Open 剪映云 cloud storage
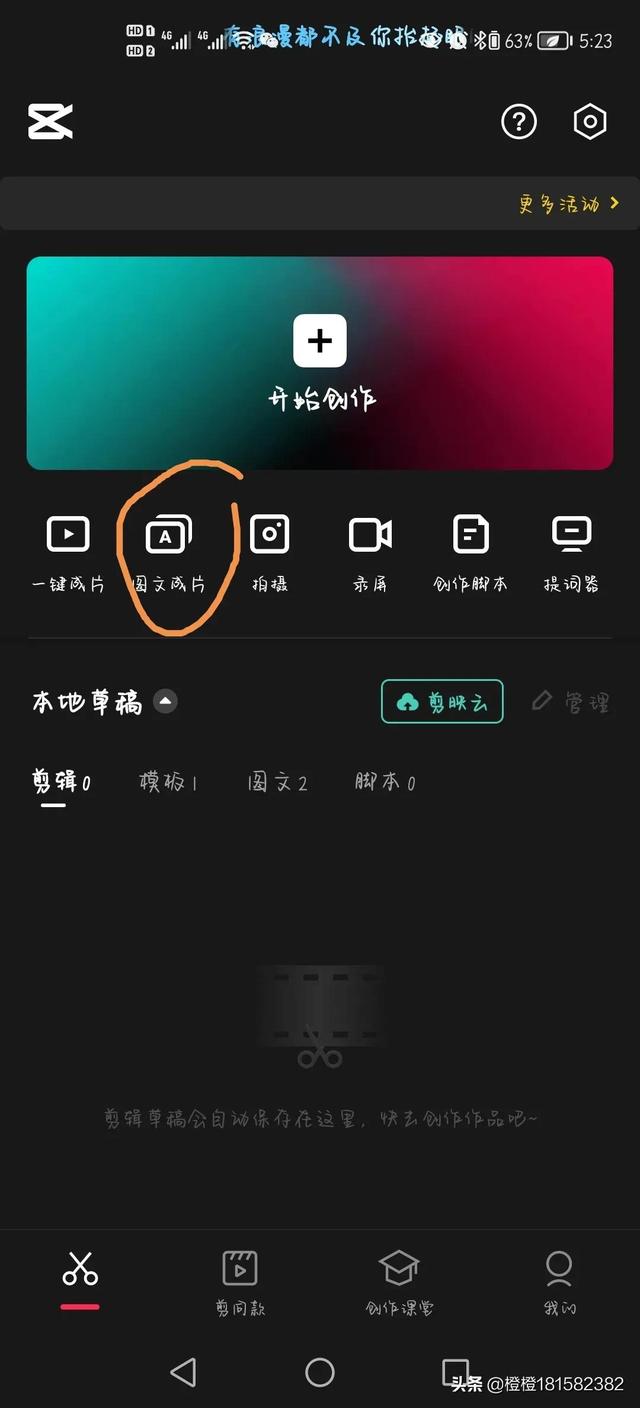 tap(442, 702)
